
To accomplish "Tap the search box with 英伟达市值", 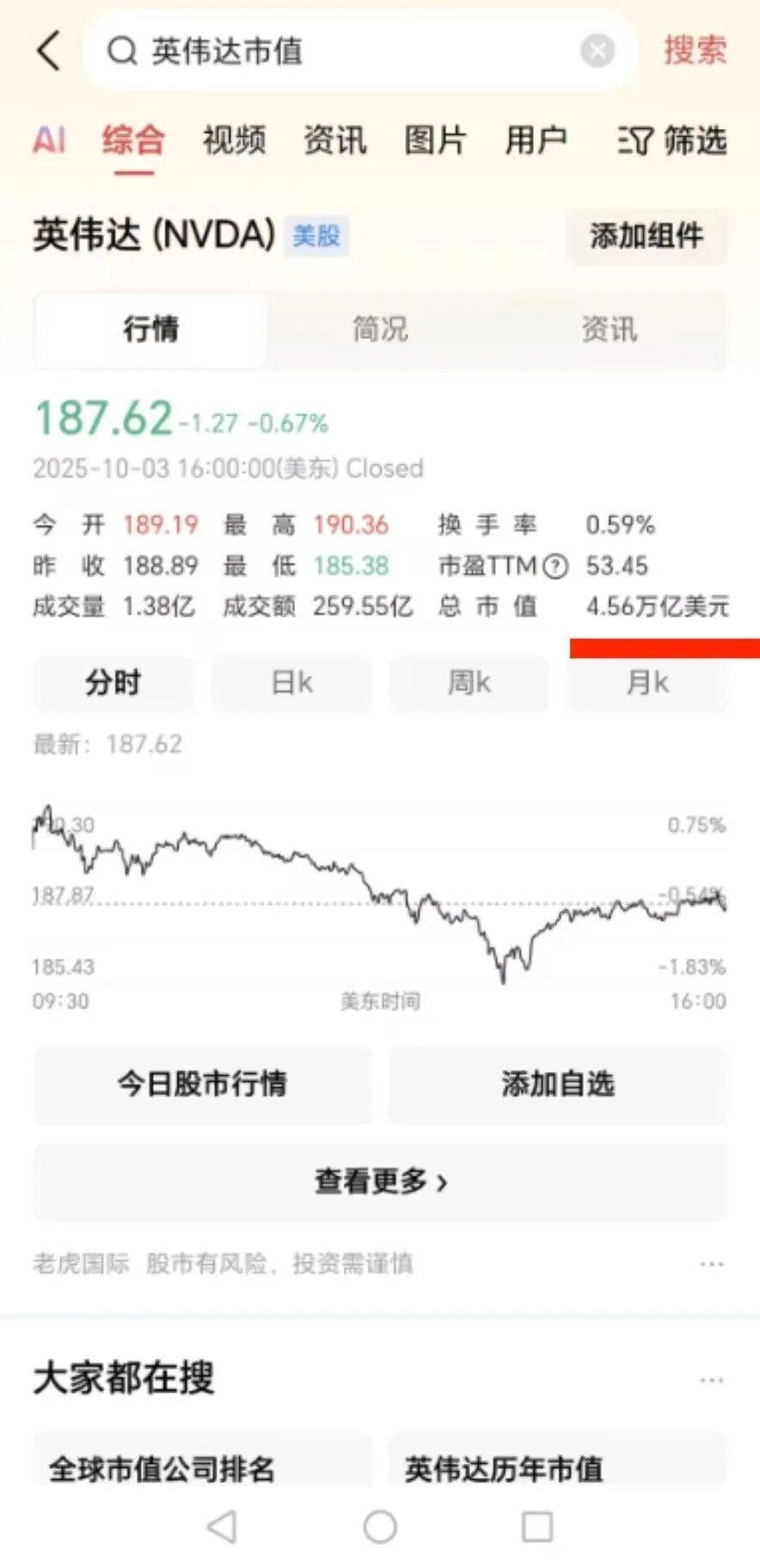I will point(344,51).
